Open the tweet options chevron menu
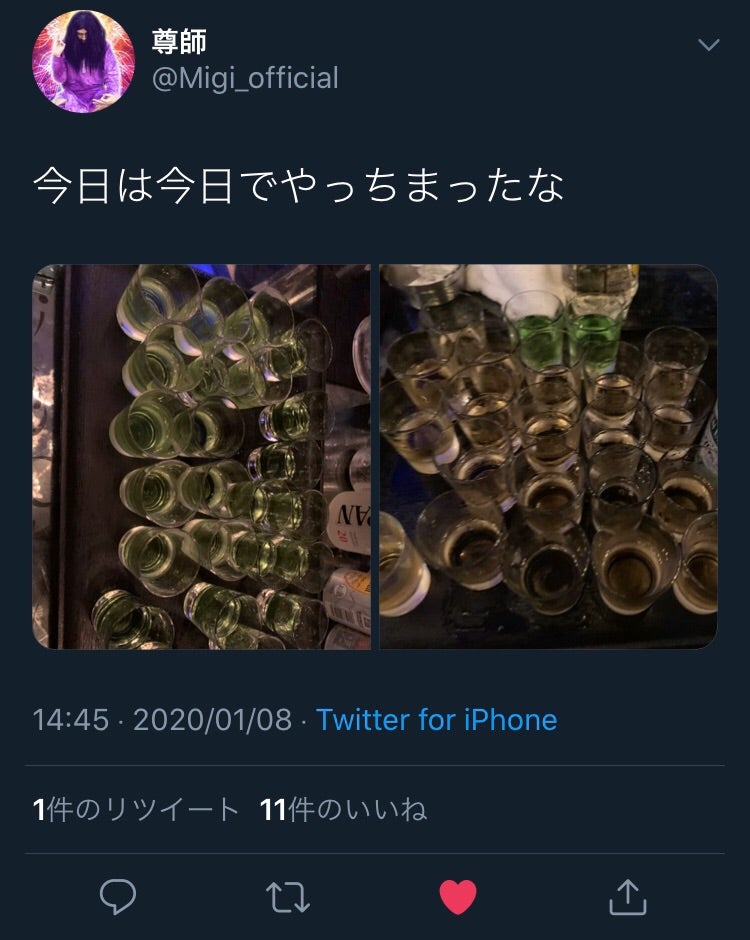750x940 pixels. point(708,46)
